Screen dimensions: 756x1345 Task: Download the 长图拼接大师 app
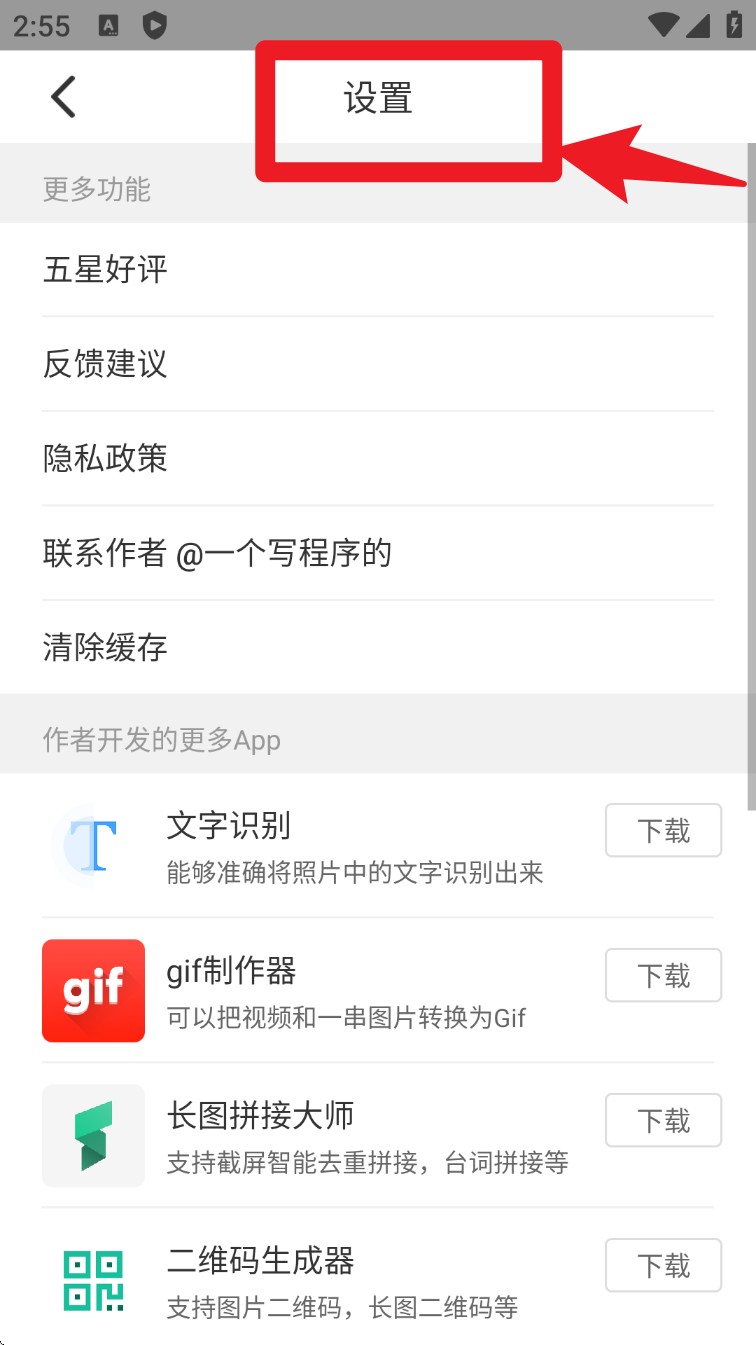(663, 1120)
